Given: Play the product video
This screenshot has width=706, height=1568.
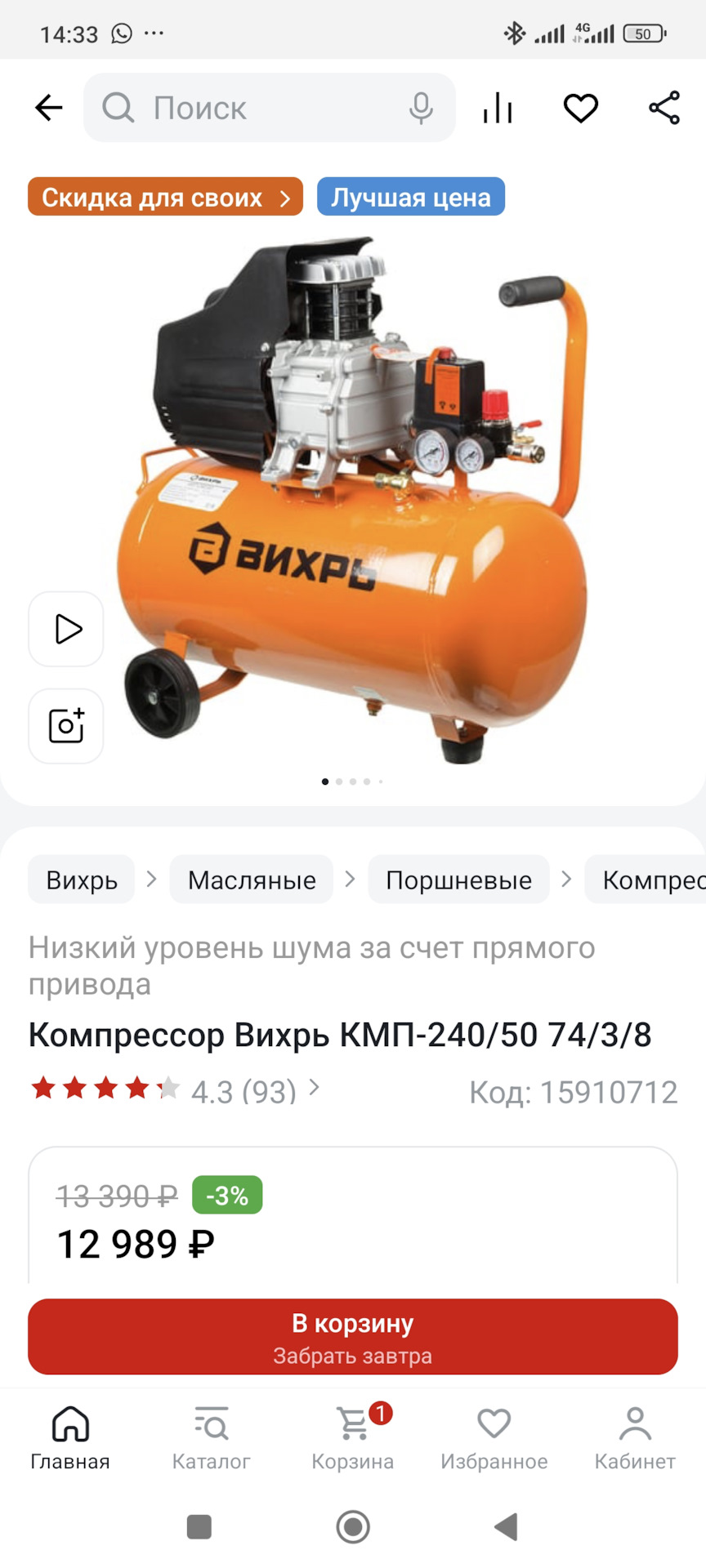Looking at the screenshot, I should [x=66, y=629].
